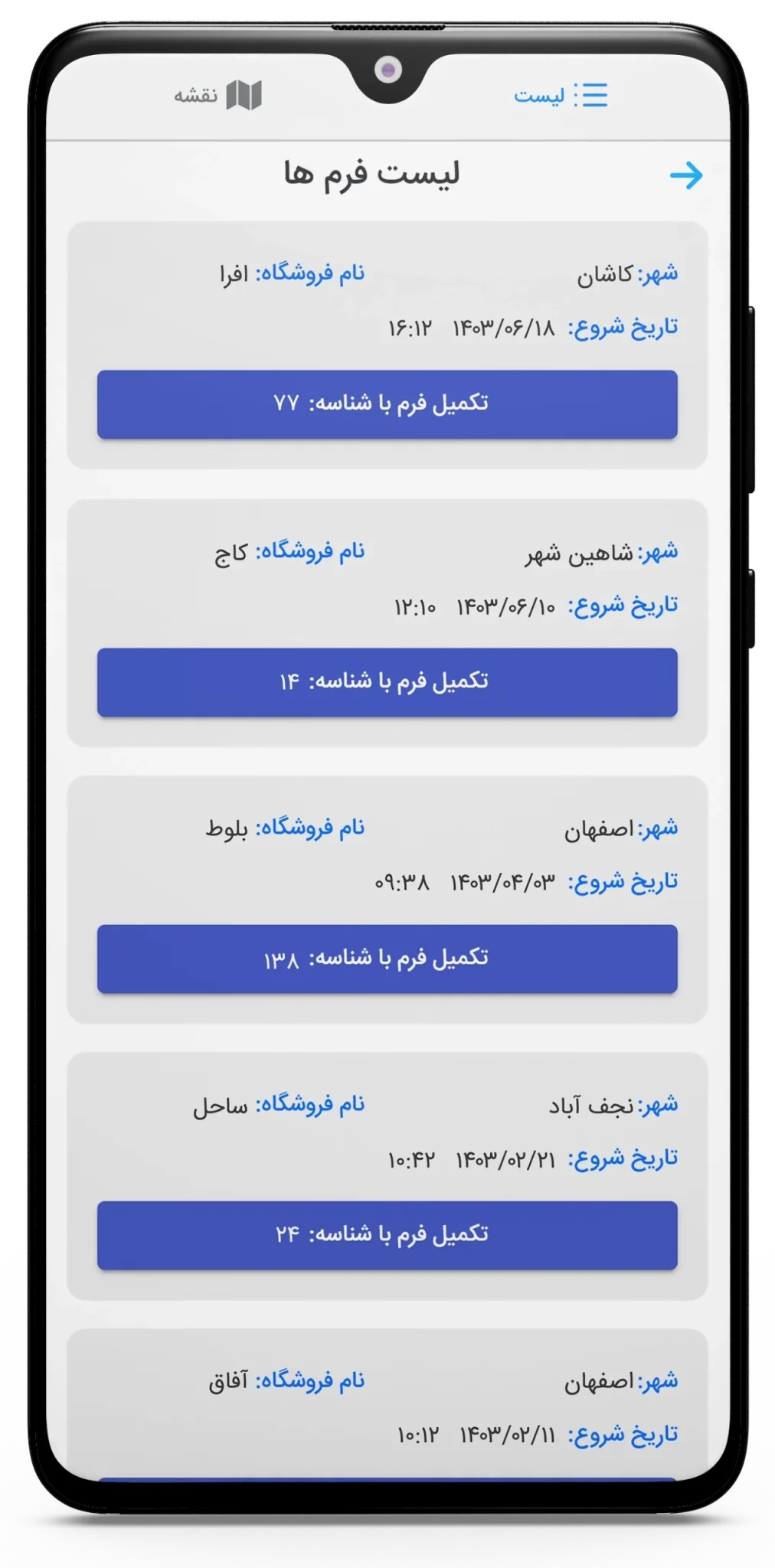Switch to the لیست tab
The width and height of the screenshot is (775, 1568).
(561, 96)
